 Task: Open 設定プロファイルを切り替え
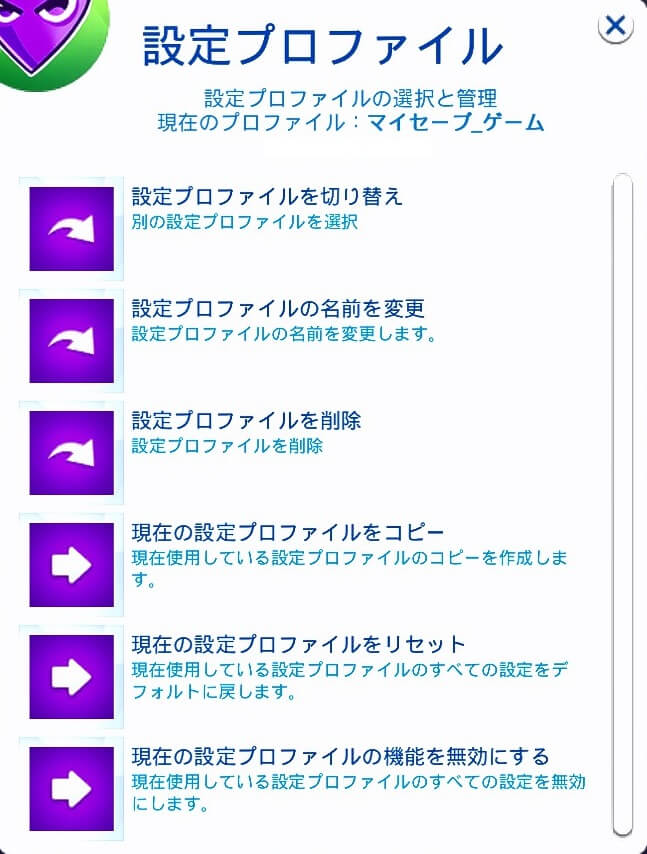(72, 228)
